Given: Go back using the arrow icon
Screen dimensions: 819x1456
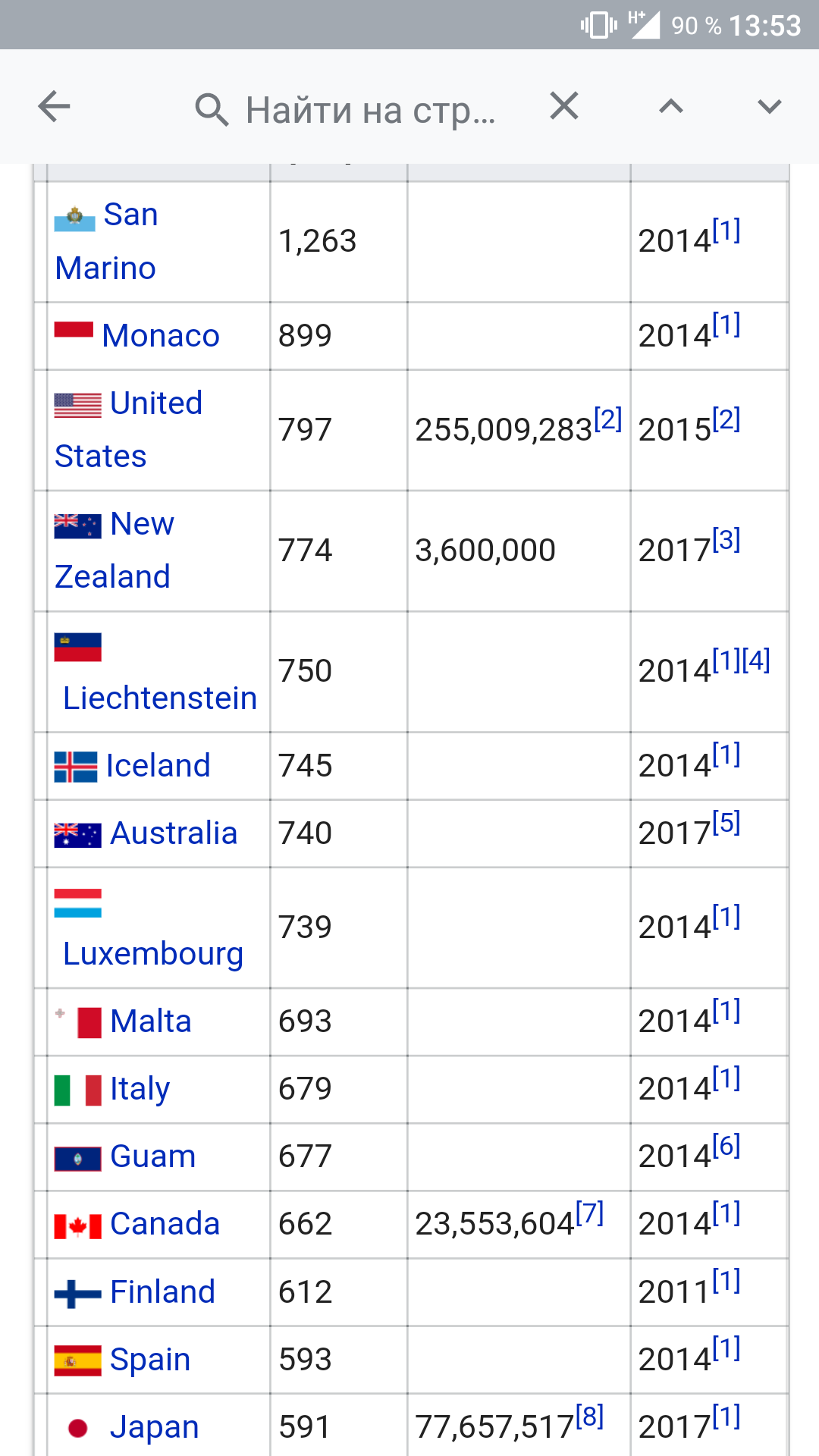Looking at the screenshot, I should point(54,106).
